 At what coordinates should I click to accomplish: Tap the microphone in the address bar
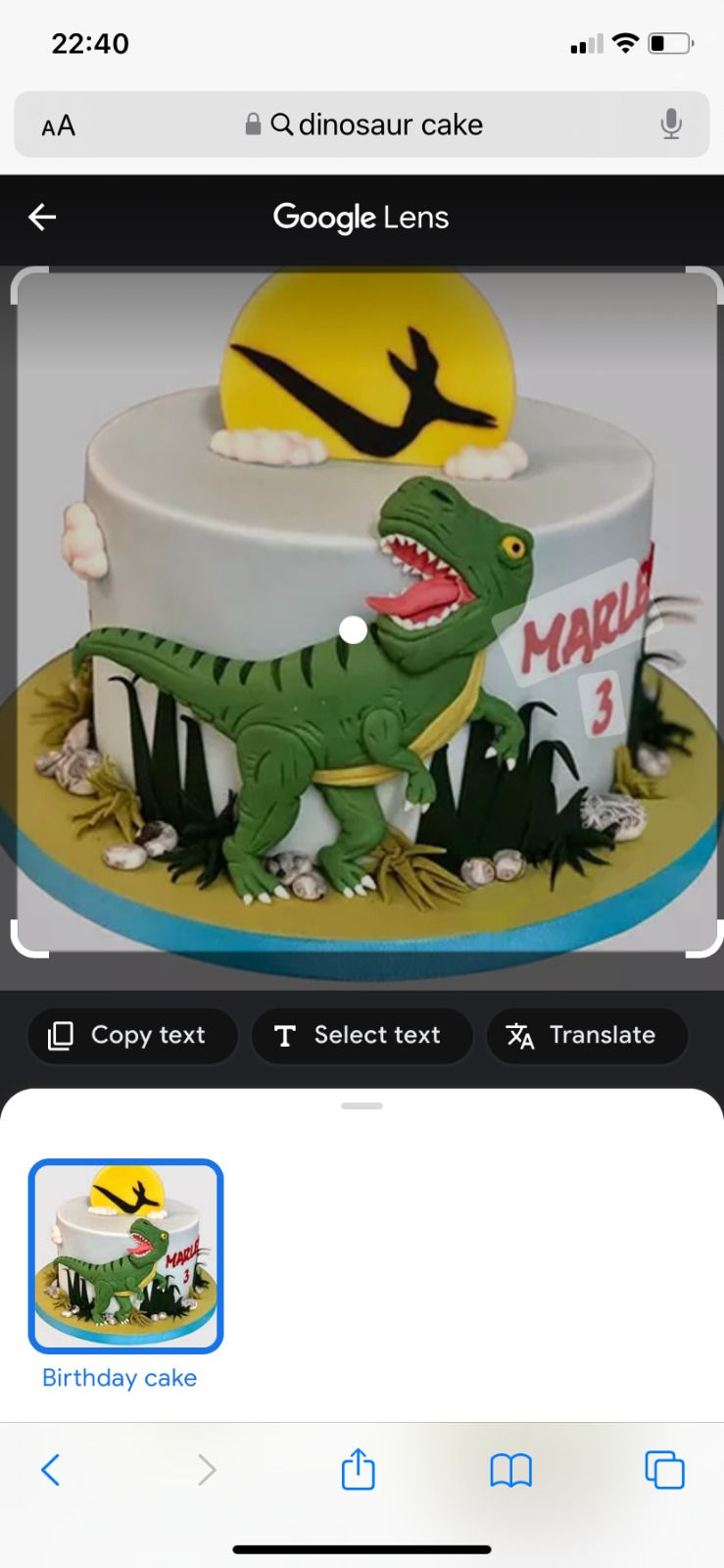pyautogui.click(x=671, y=124)
